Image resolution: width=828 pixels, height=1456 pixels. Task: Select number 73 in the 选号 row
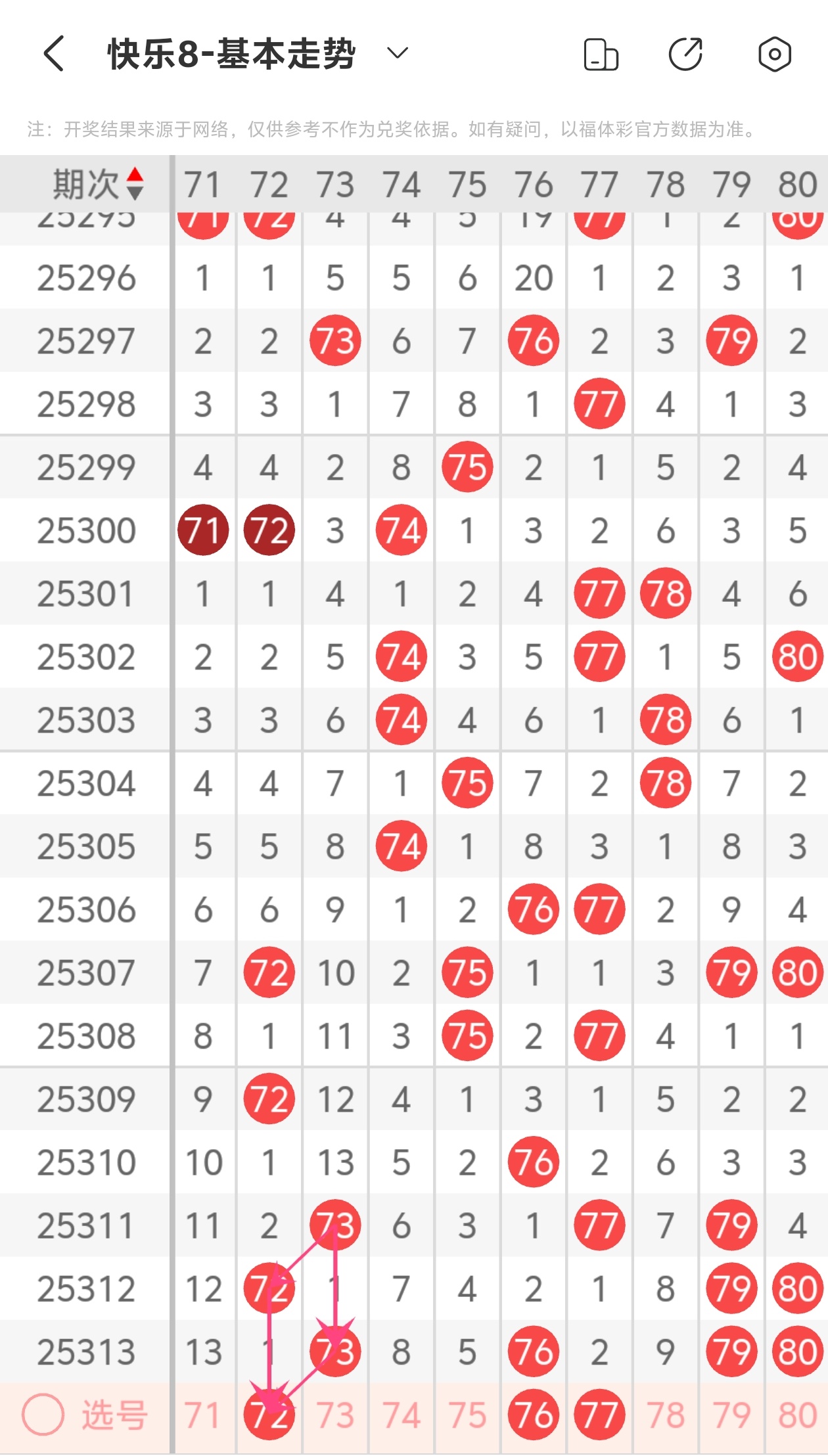coord(335,1415)
